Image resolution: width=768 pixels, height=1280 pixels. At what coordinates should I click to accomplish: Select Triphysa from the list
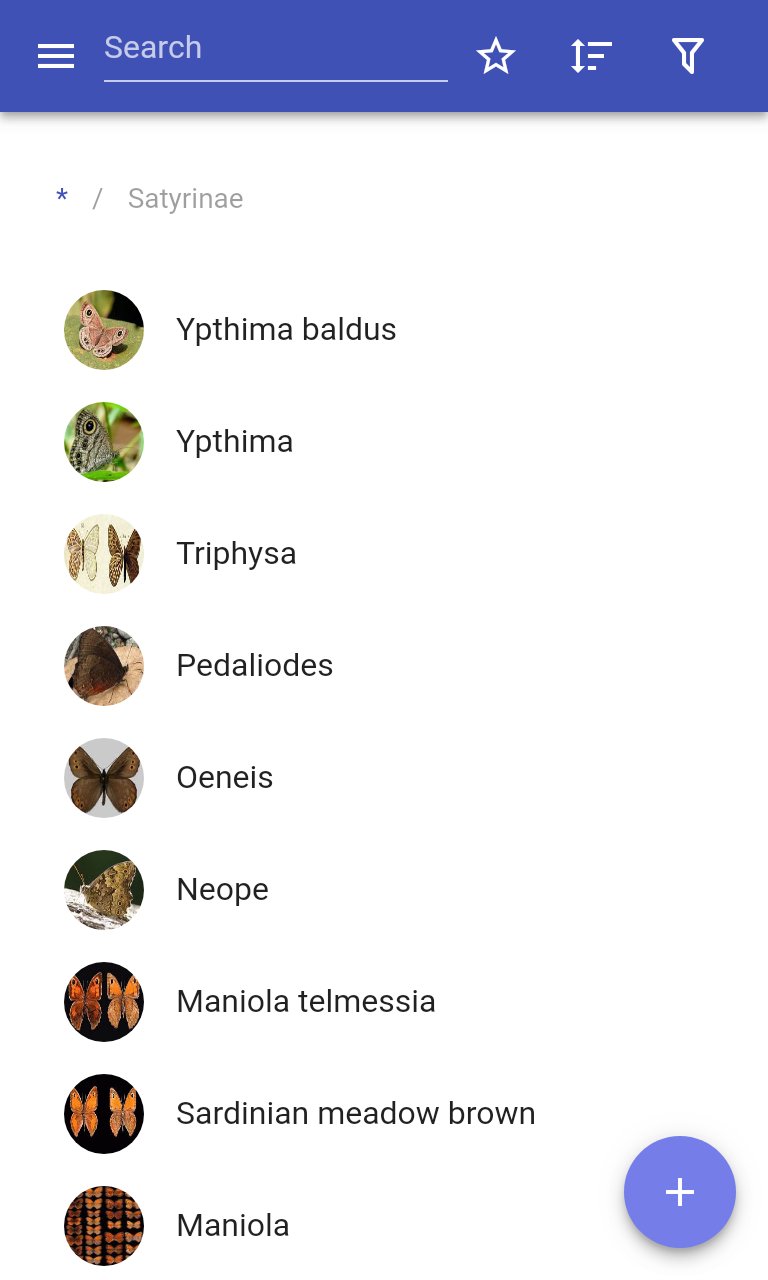[236, 554]
